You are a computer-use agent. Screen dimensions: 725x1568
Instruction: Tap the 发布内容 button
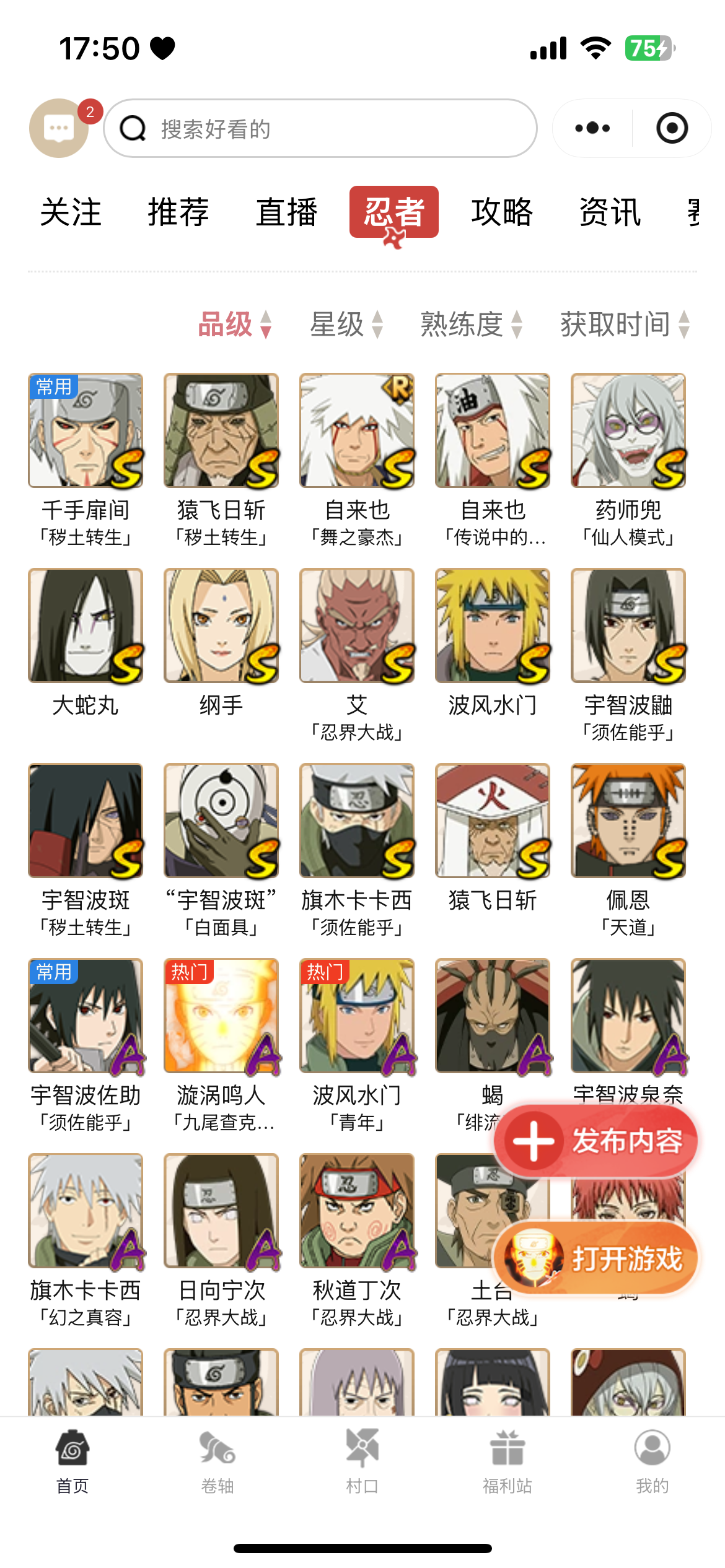(x=596, y=1141)
